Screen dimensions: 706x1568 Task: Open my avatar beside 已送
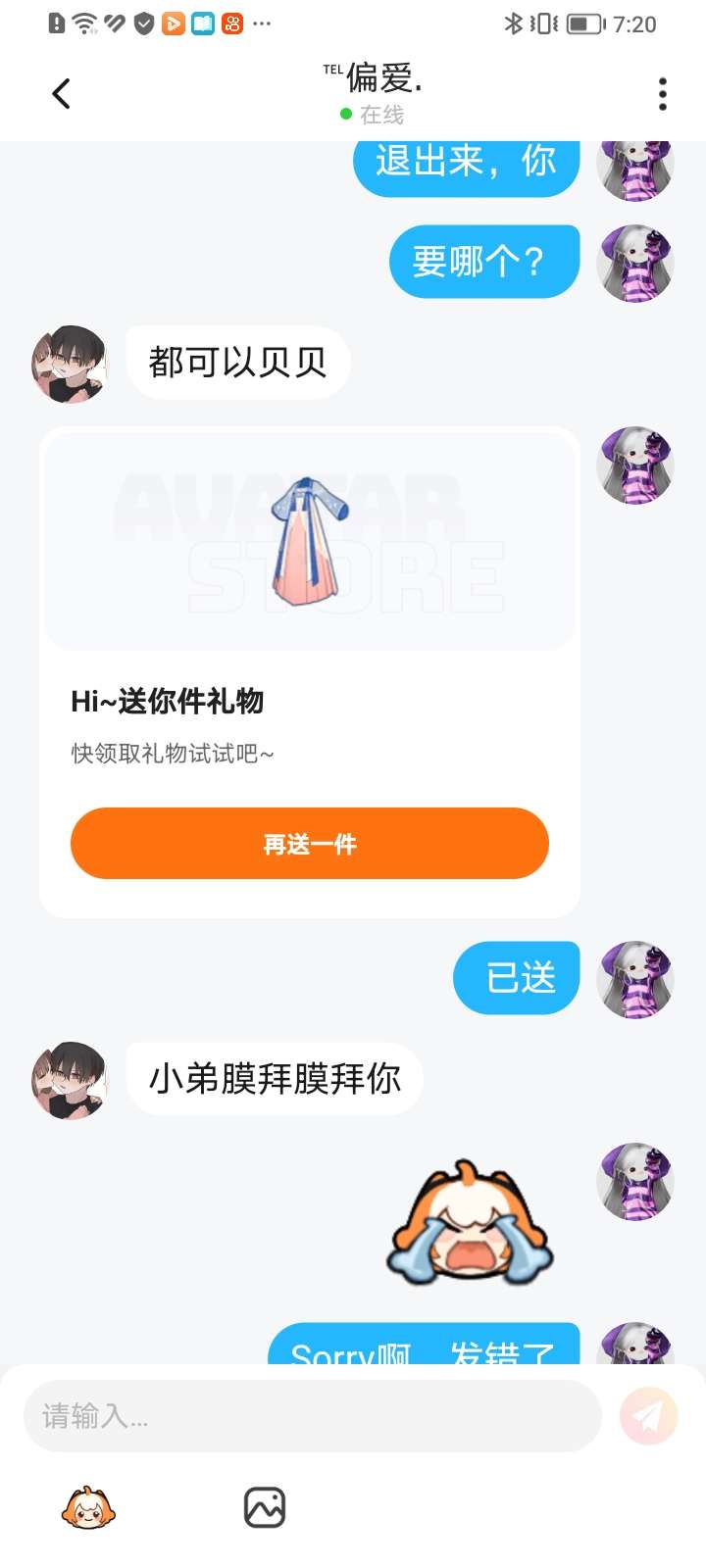635,979
